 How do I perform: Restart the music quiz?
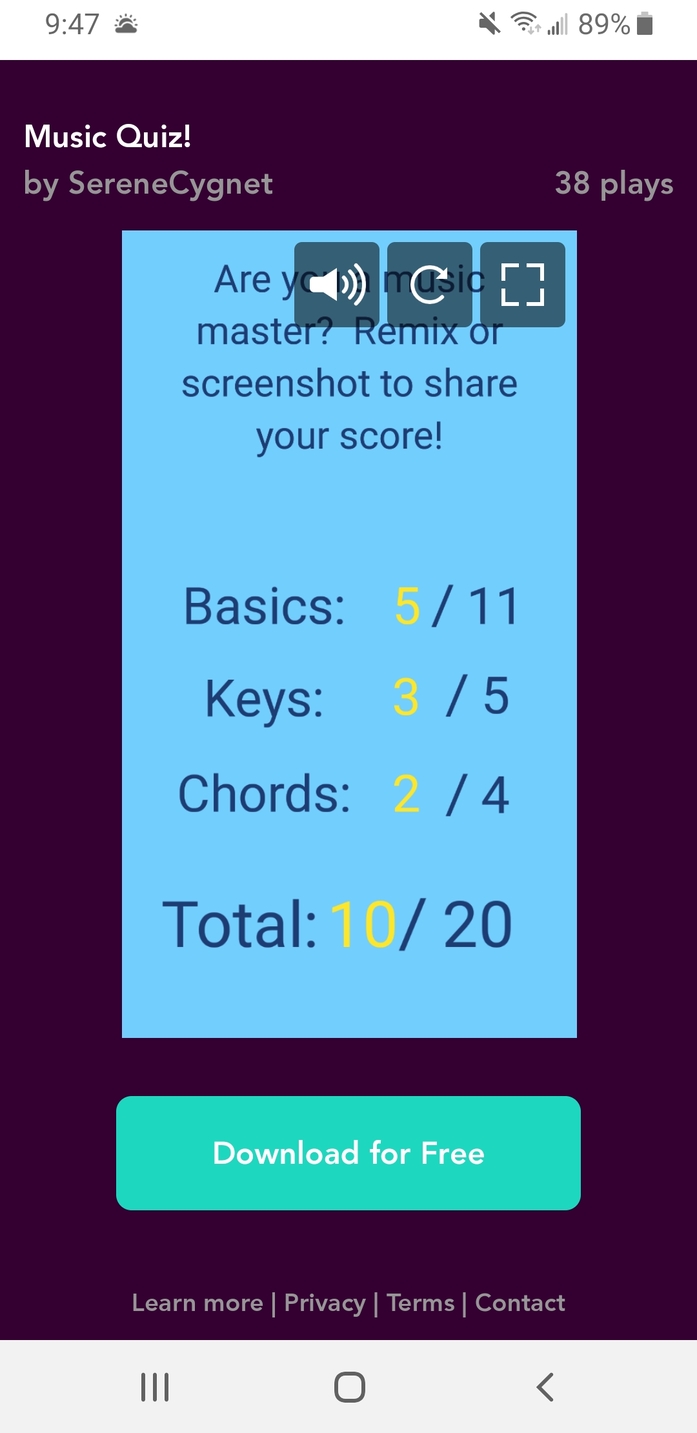click(429, 285)
